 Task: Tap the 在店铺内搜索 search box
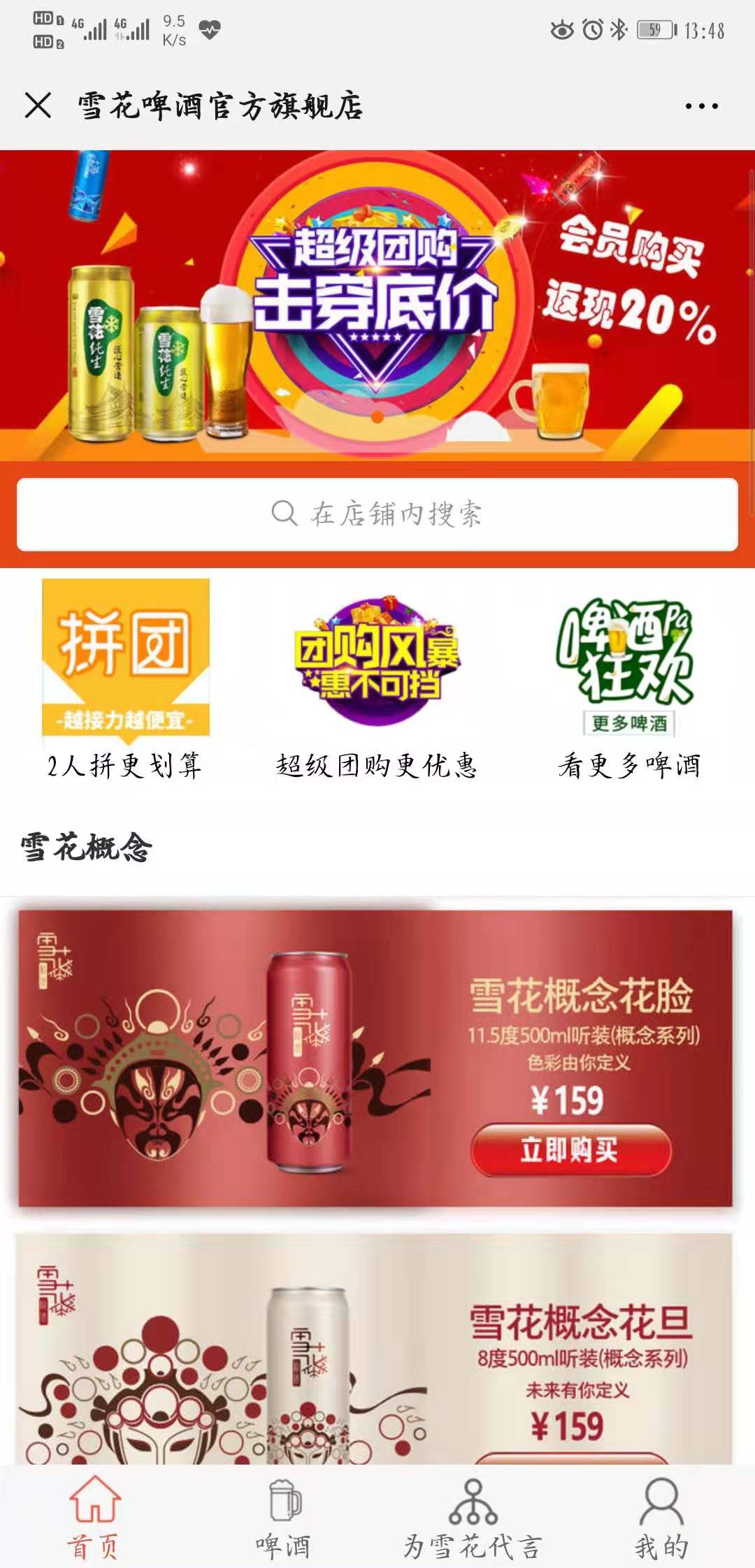(x=377, y=514)
